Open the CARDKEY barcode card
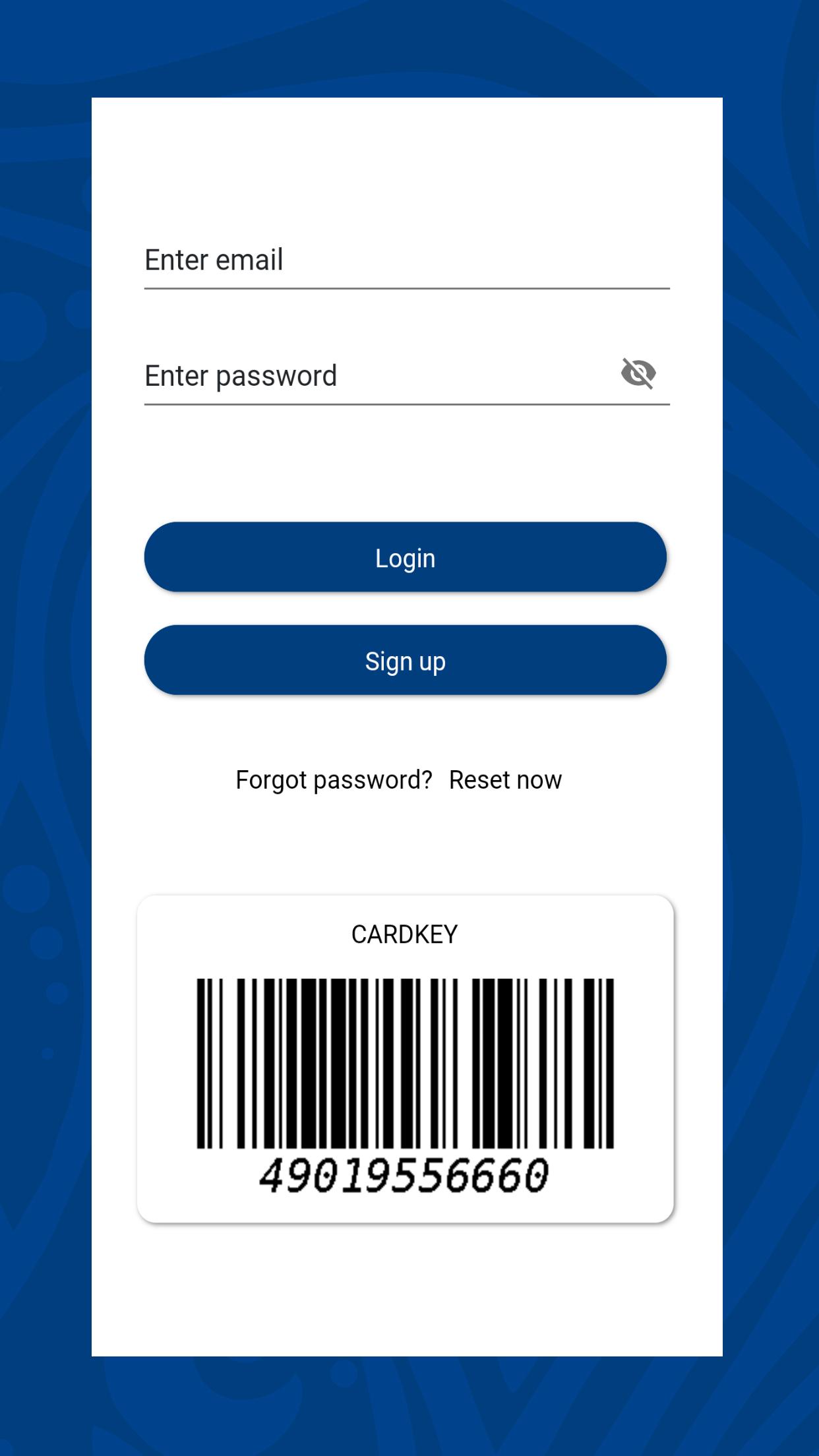Screen dimensions: 819x1456 pos(406,1058)
